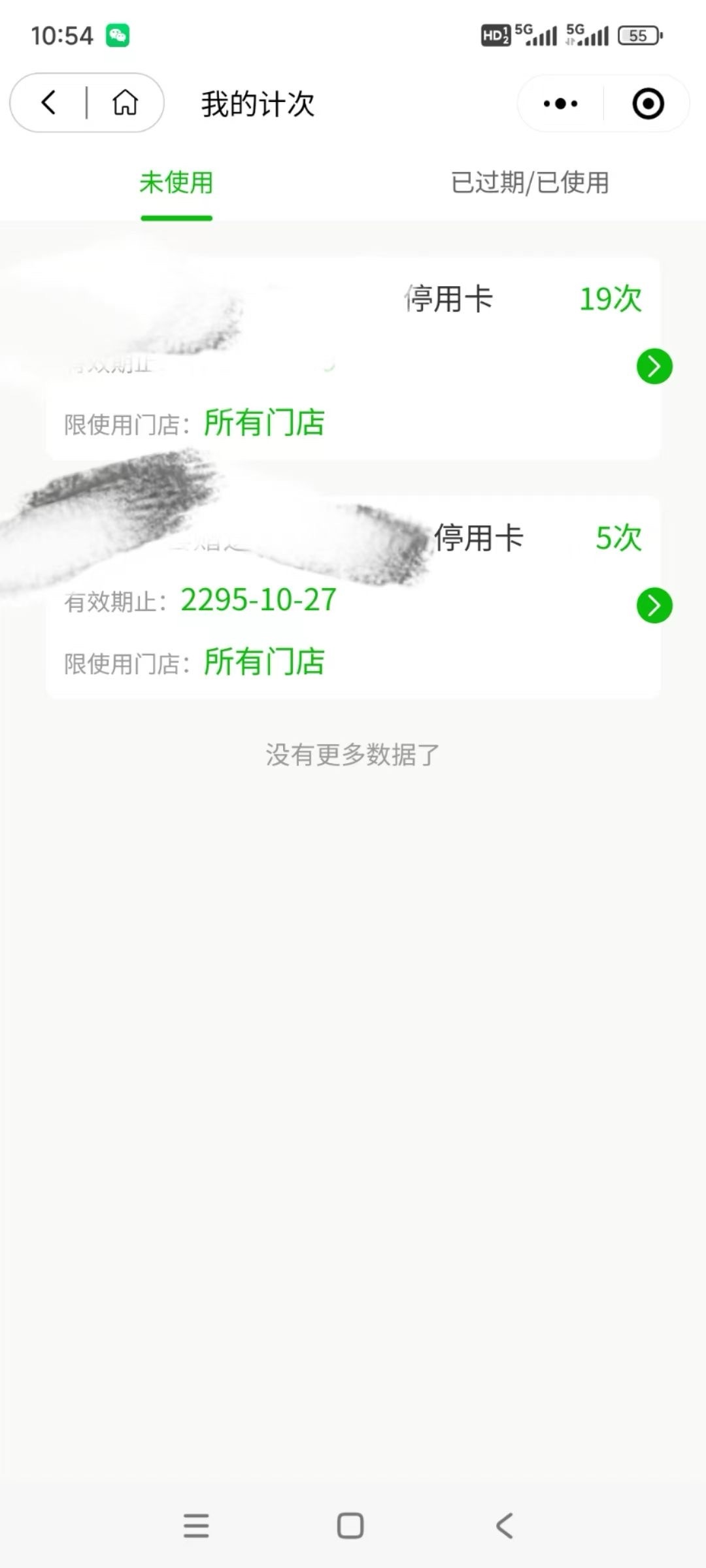Open the three-dot more menu
The height and width of the screenshot is (1568, 706).
coord(561,103)
